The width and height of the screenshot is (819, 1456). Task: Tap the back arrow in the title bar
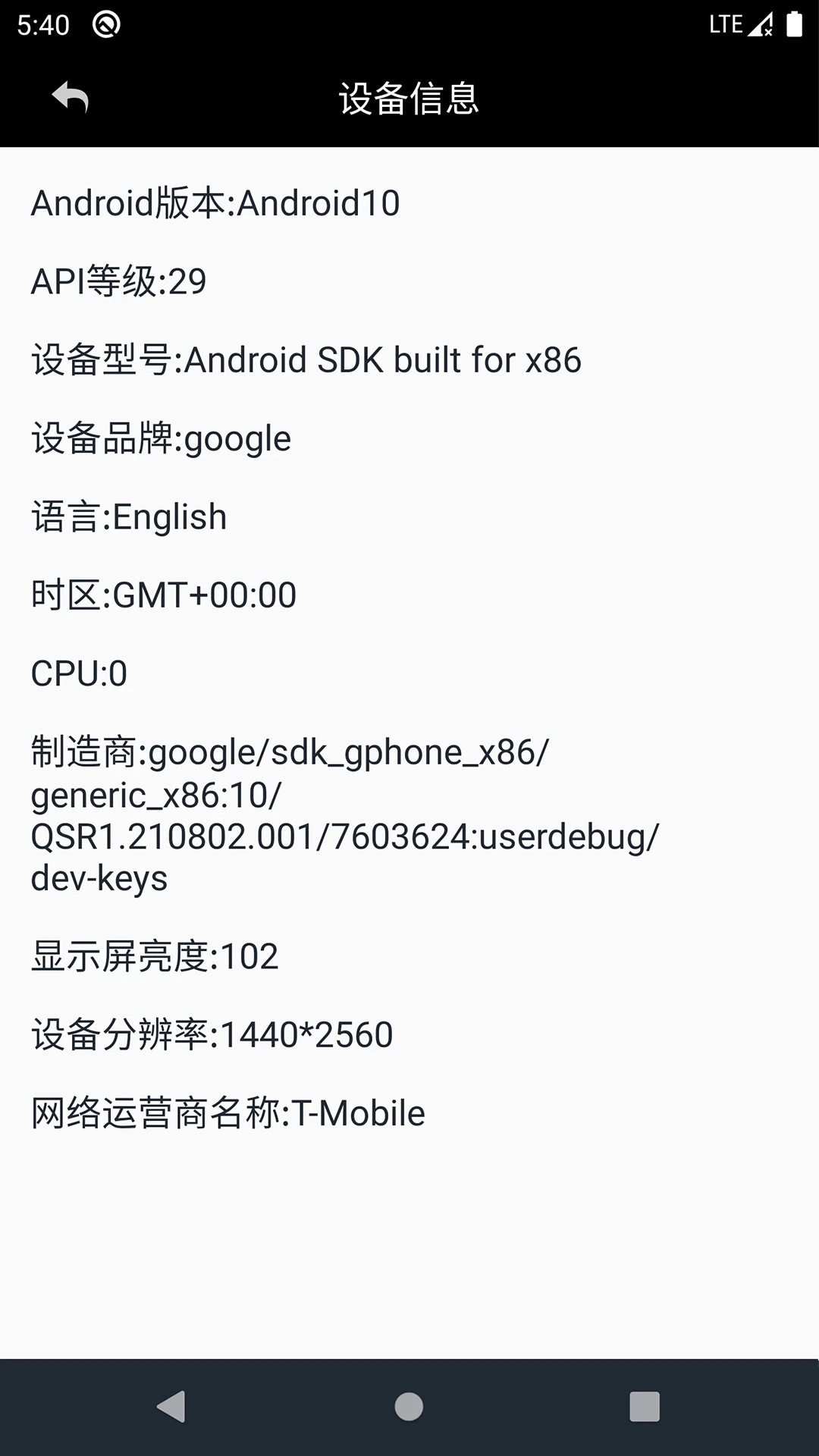coord(71,97)
